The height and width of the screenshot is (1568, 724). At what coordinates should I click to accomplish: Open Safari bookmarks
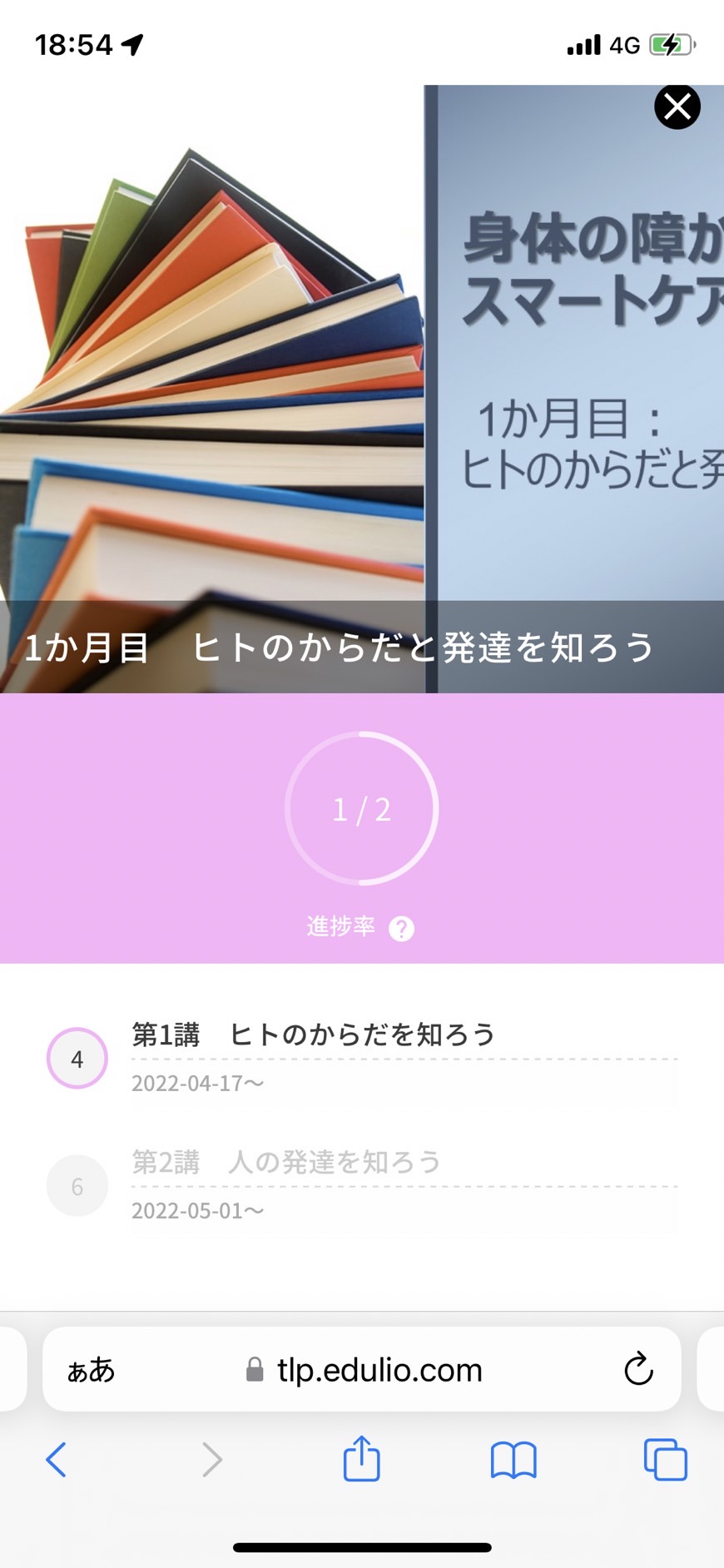pos(513,1460)
